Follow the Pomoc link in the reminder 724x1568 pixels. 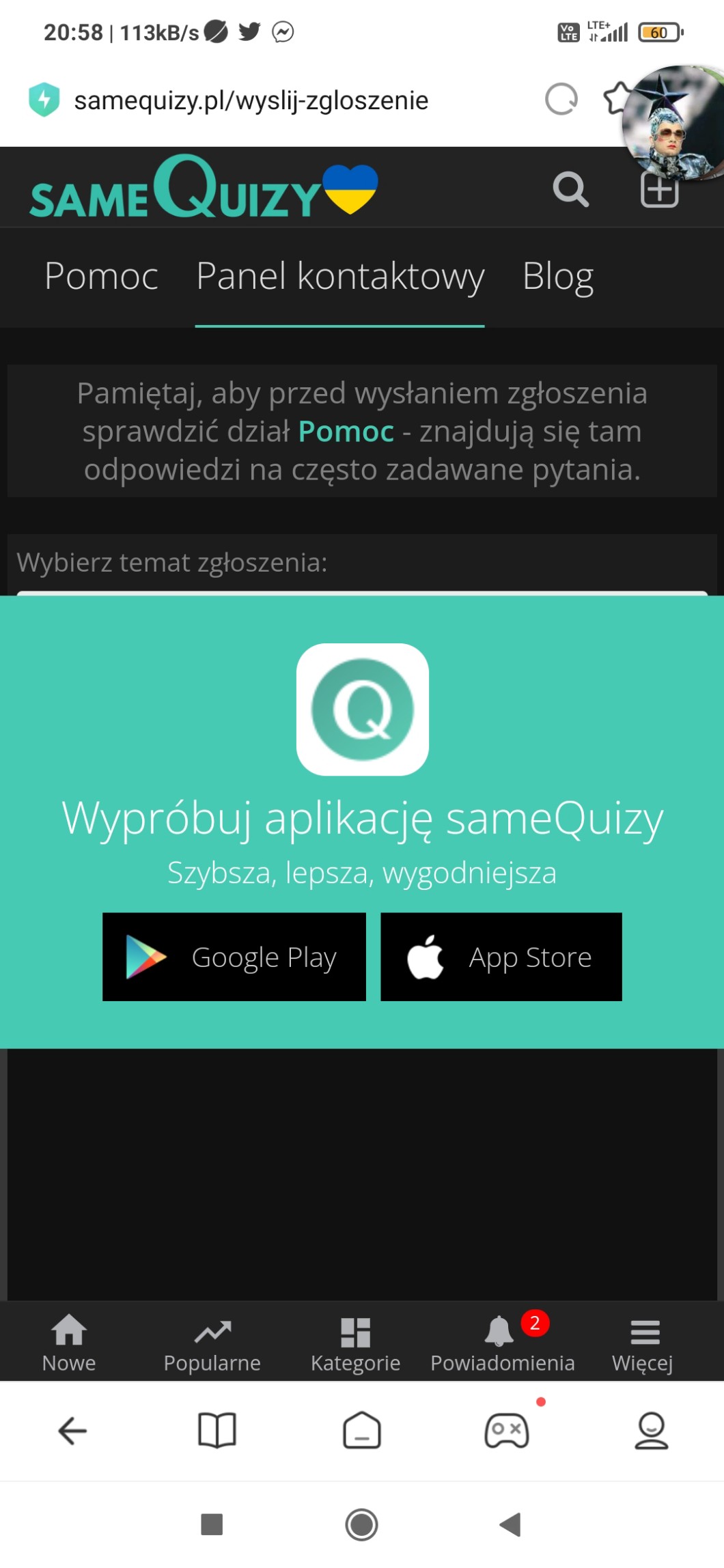point(346,432)
